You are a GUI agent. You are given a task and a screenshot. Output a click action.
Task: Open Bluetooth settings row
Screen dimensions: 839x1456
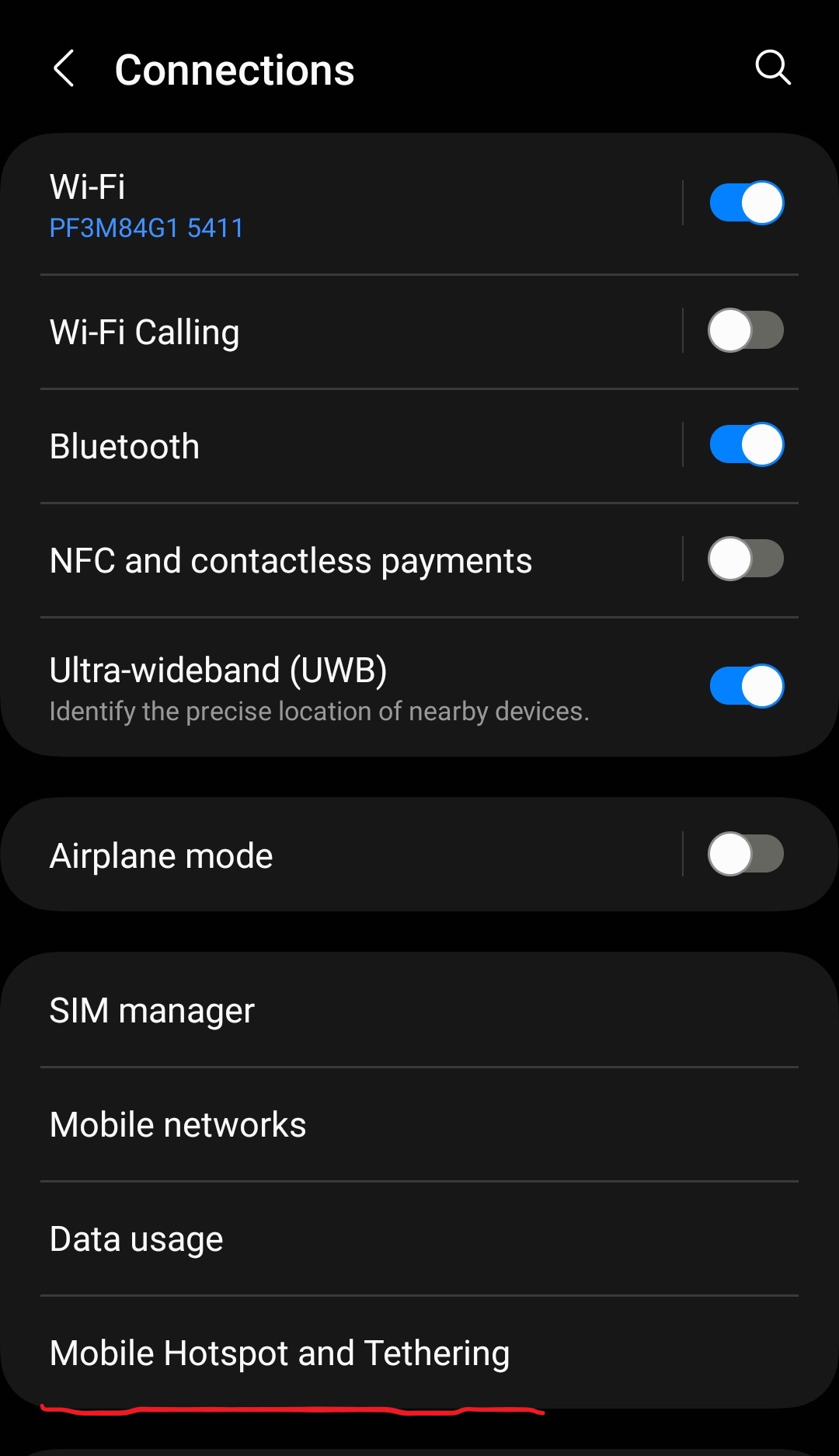tap(311, 447)
